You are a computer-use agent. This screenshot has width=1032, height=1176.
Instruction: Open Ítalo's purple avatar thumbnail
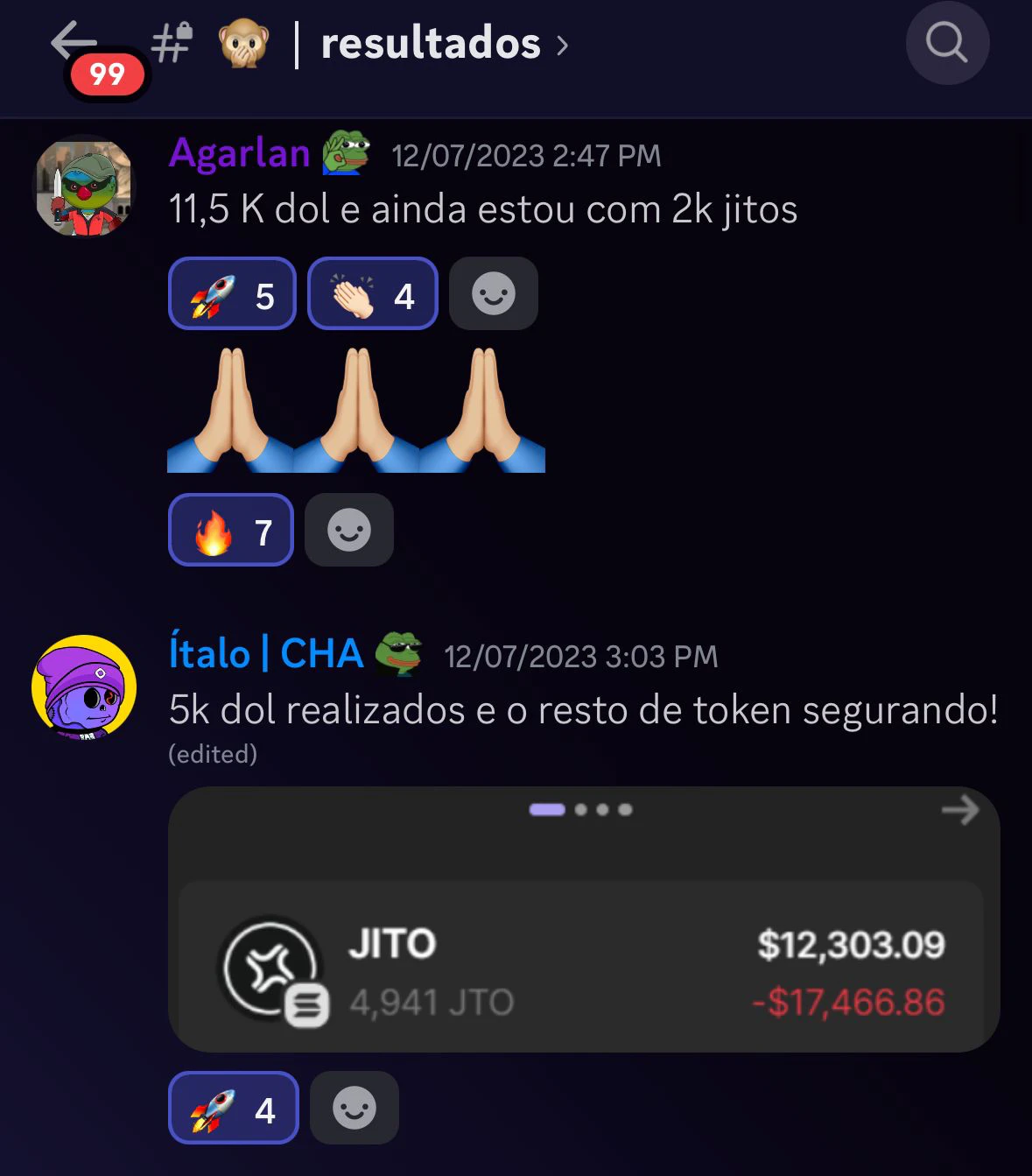point(85,689)
